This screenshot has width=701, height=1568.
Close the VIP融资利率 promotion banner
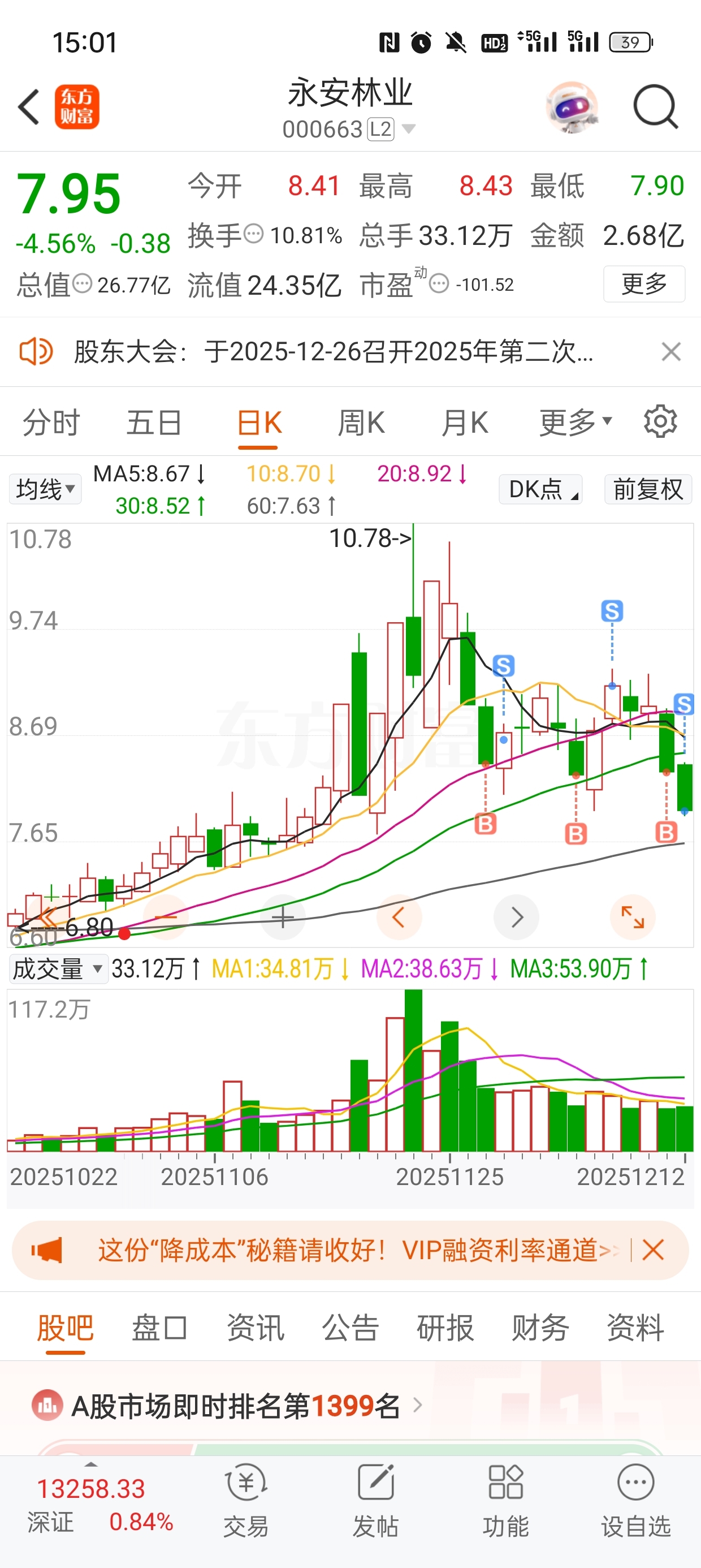653,1250
